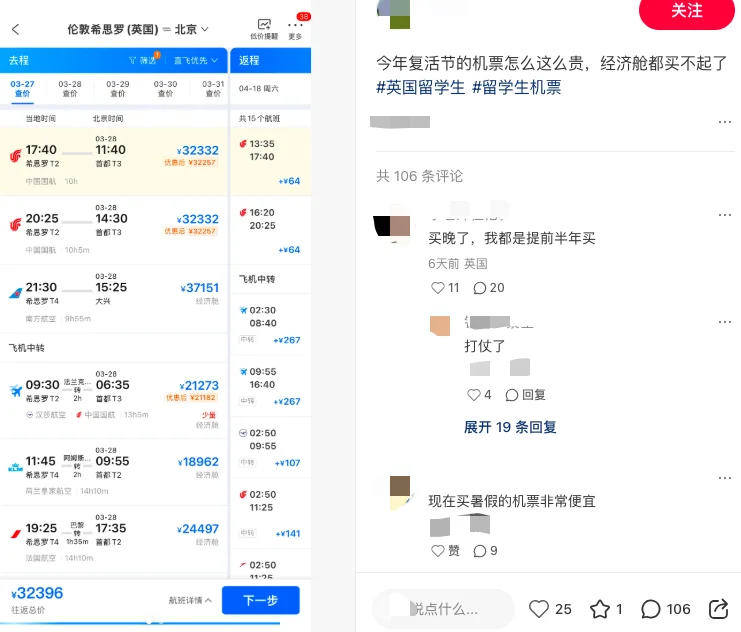Share this post
This screenshot has width=741, height=632.
click(x=718, y=608)
